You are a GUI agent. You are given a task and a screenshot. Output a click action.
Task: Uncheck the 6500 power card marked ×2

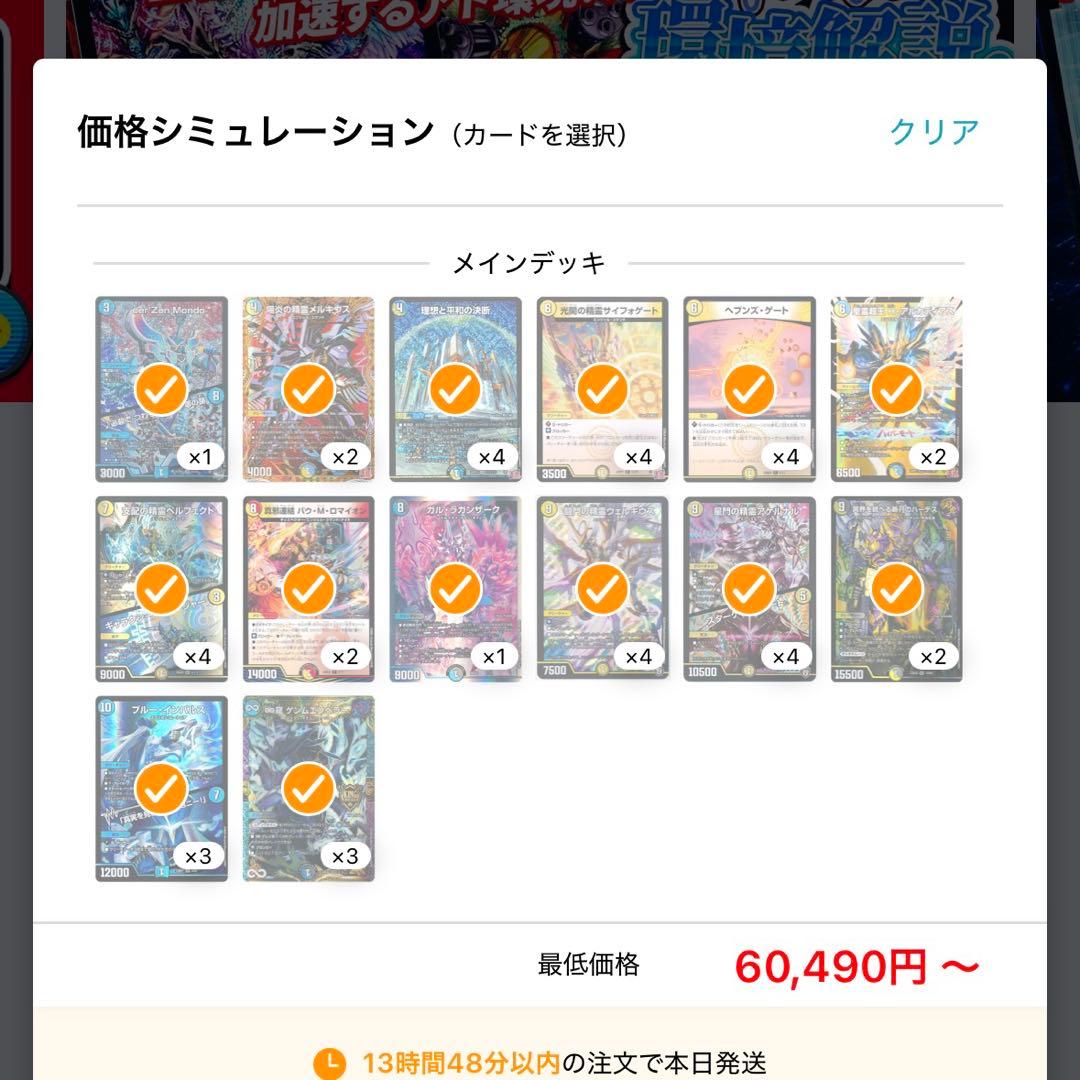[896, 389]
